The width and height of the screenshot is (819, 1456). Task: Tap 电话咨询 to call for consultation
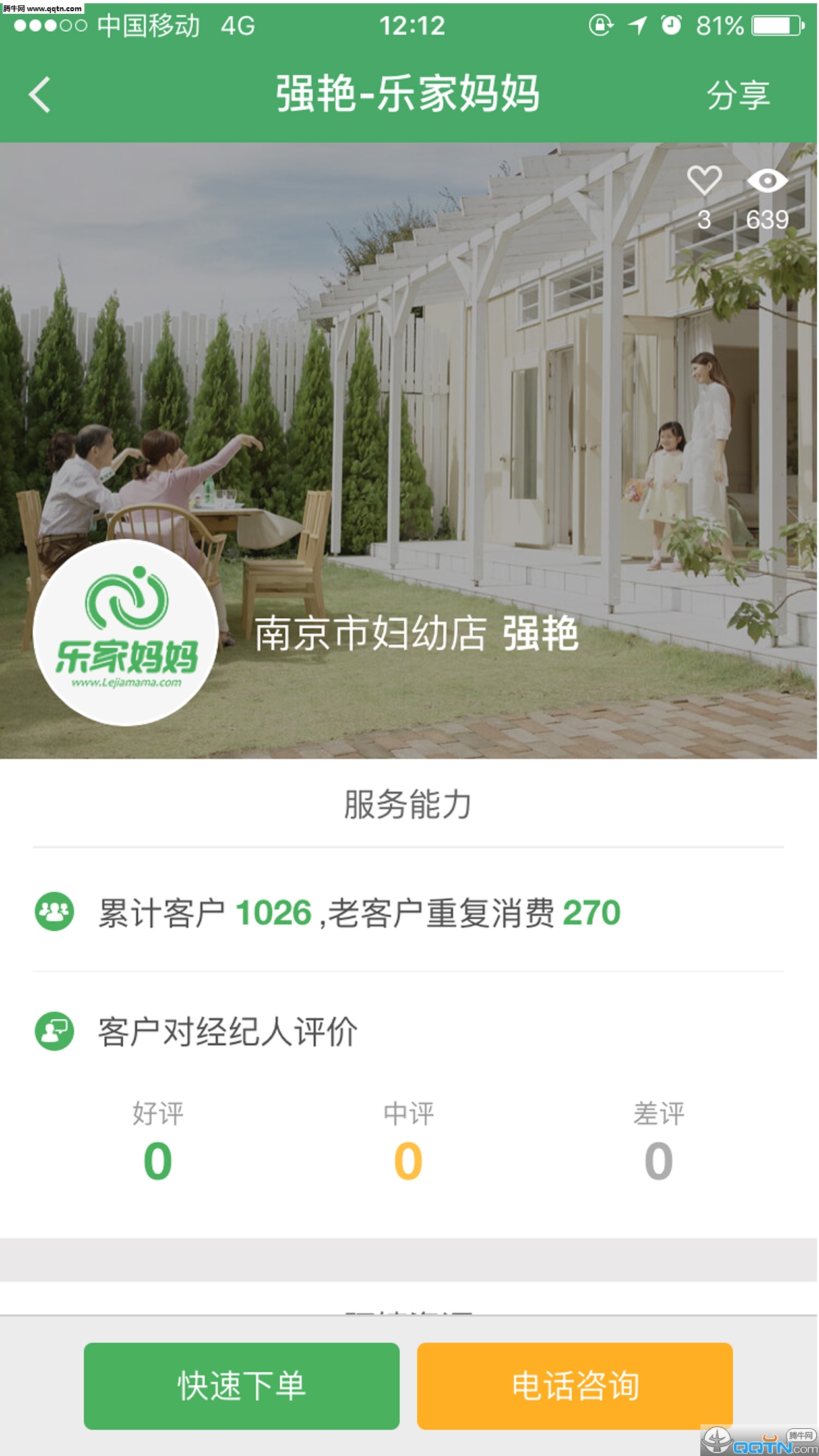pyautogui.click(x=574, y=1385)
